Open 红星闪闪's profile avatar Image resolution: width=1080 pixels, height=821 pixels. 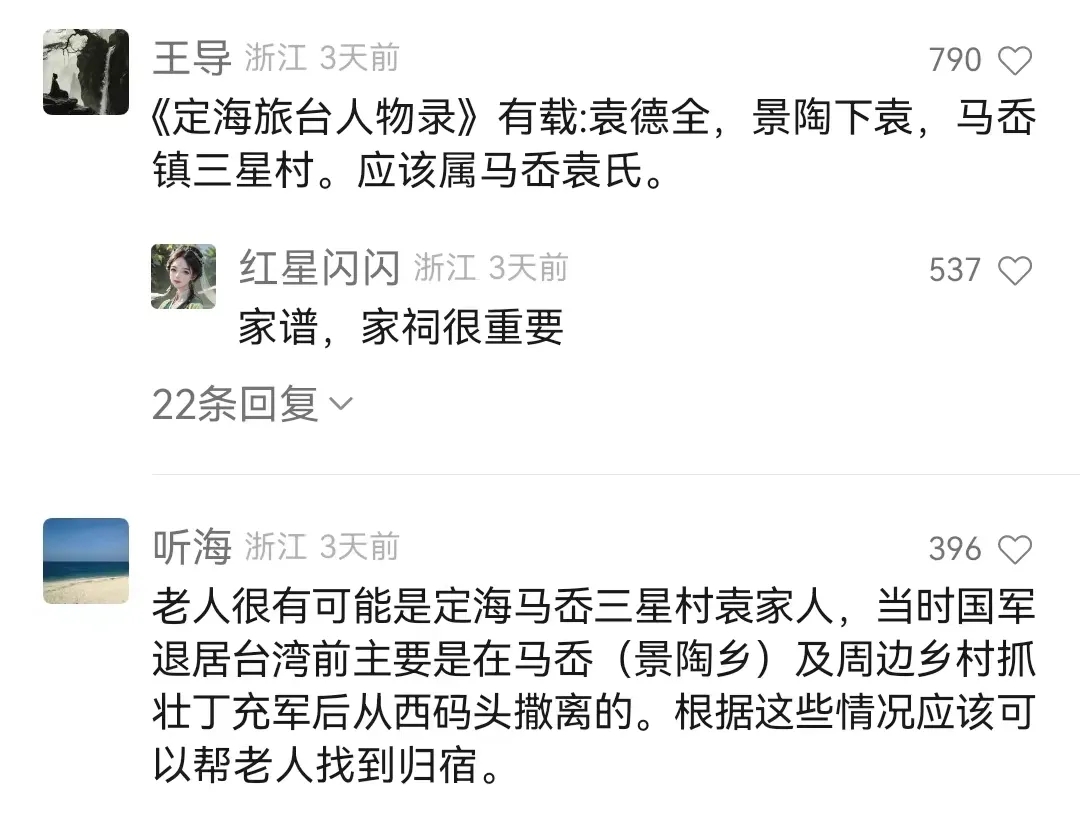[x=183, y=277]
